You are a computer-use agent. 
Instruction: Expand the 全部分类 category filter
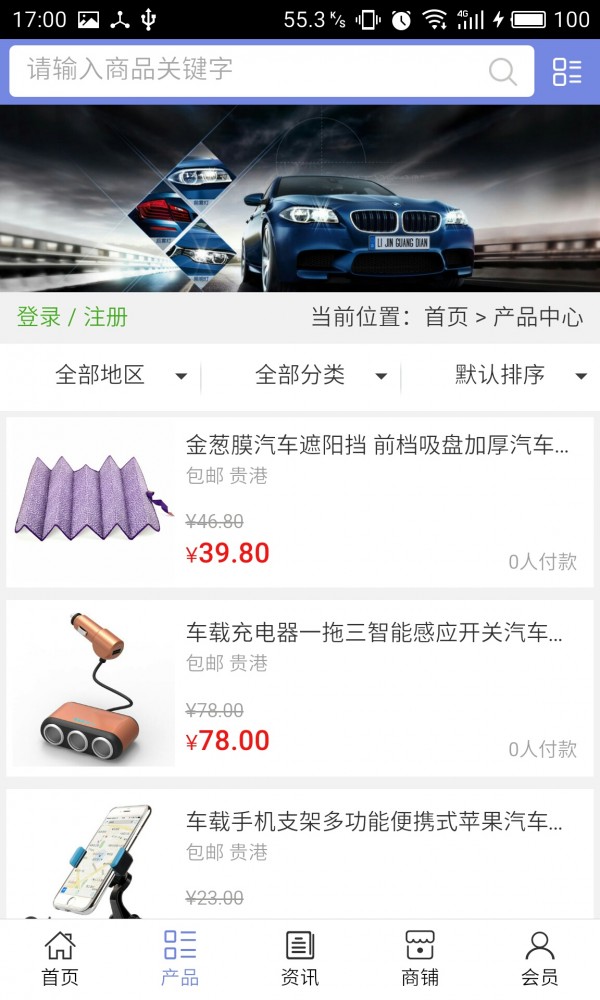320,376
